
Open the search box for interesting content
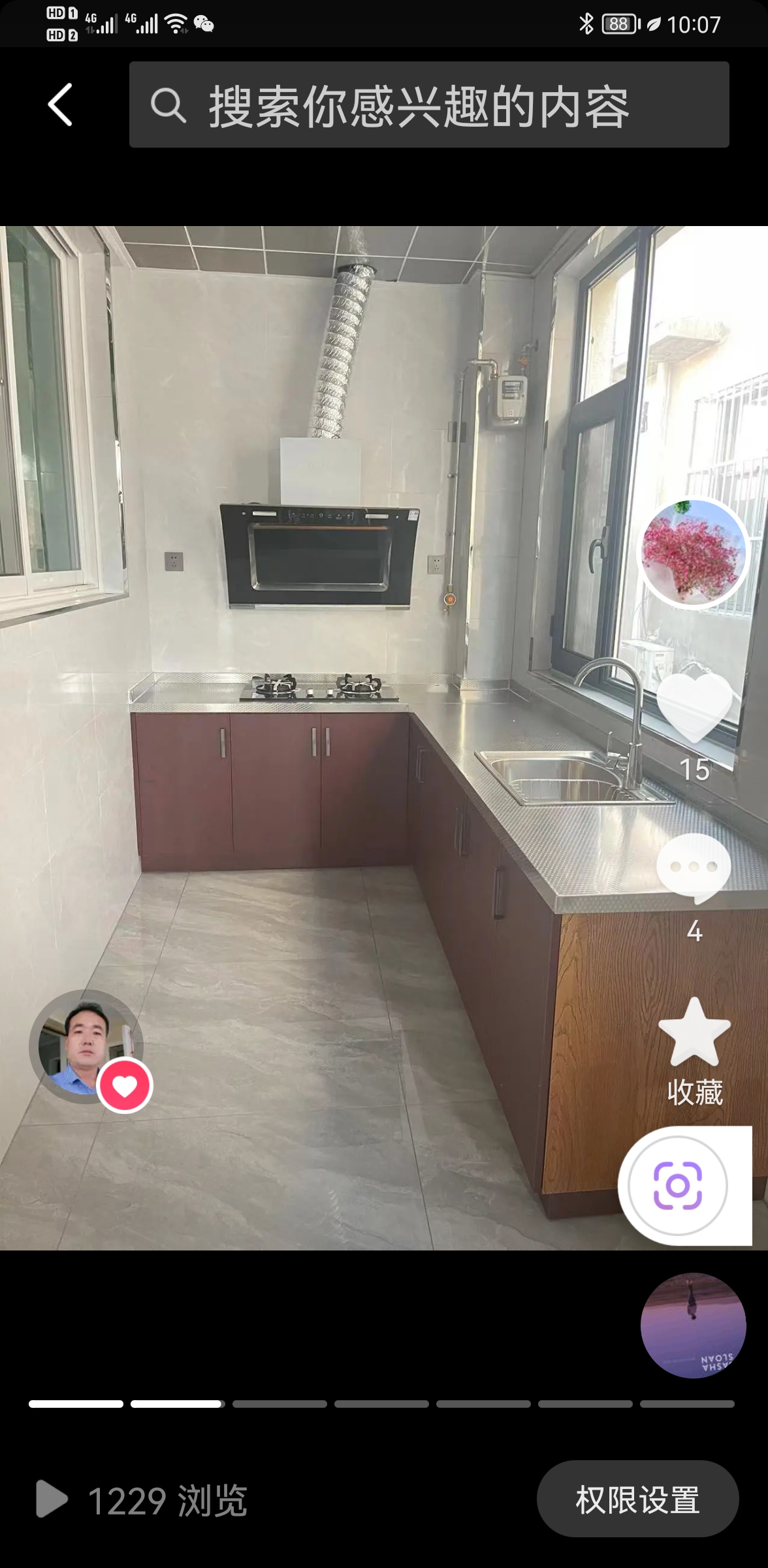pyautogui.click(x=428, y=105)
